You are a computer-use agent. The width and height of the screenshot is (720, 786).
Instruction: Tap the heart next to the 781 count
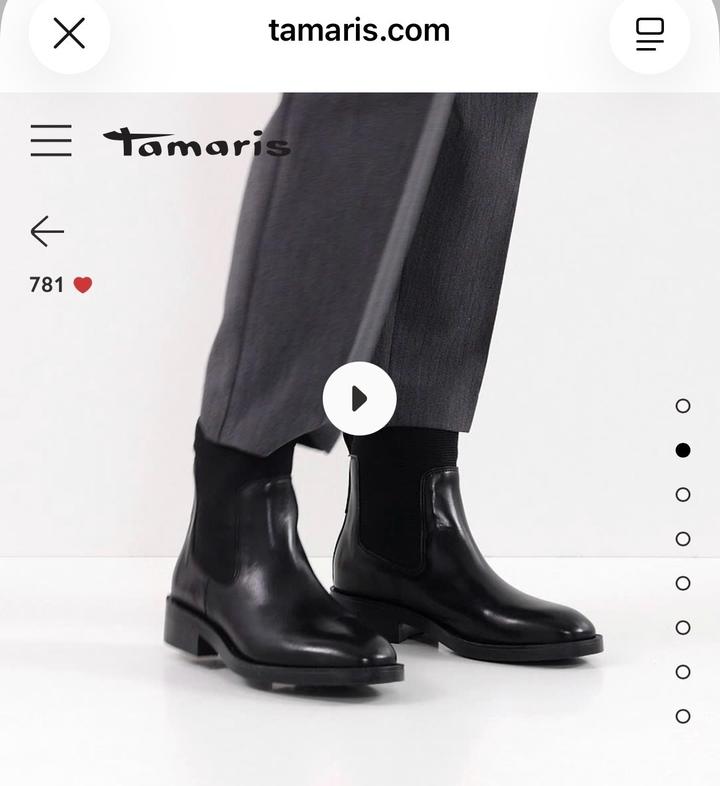pyautogui.click(x=82, y=283)
